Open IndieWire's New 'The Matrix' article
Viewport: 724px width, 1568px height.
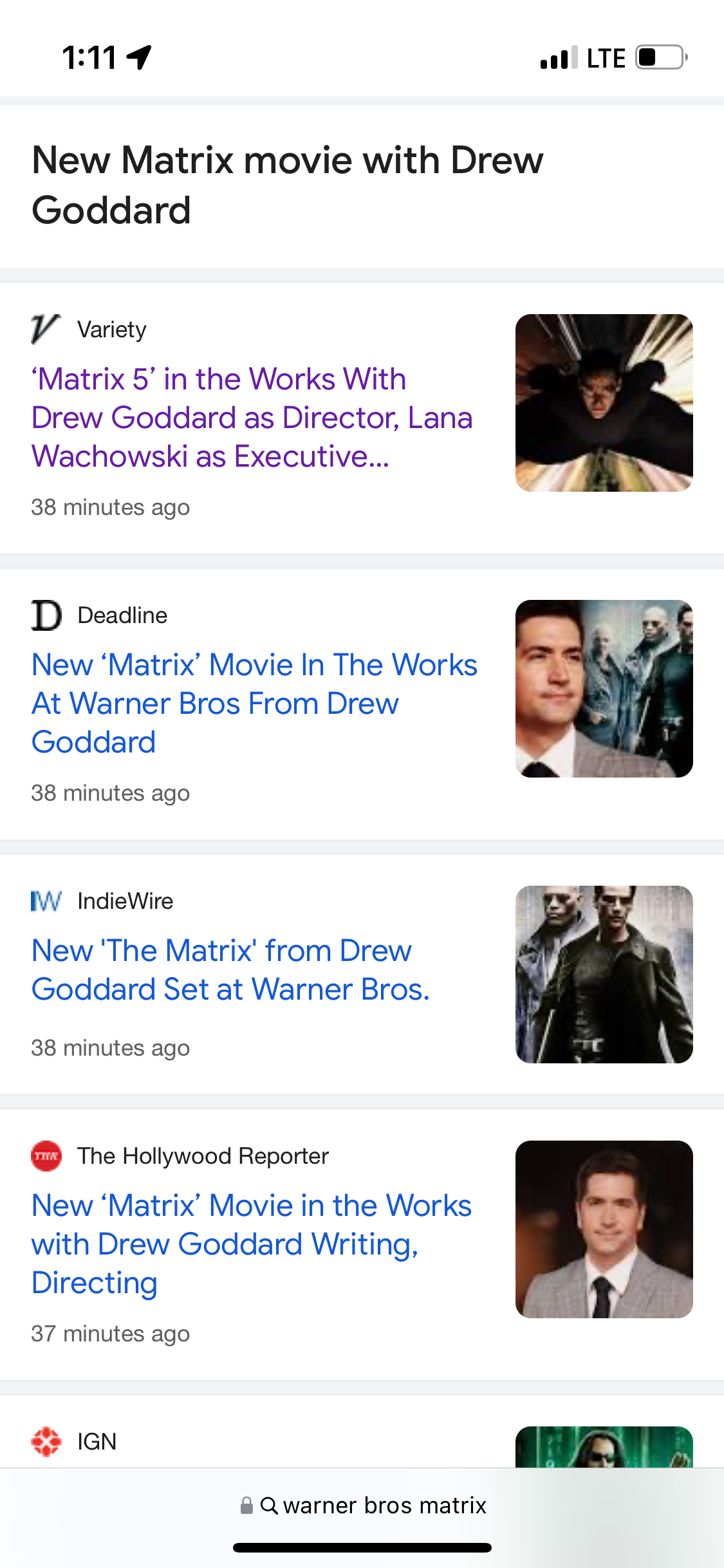[230, 969]
